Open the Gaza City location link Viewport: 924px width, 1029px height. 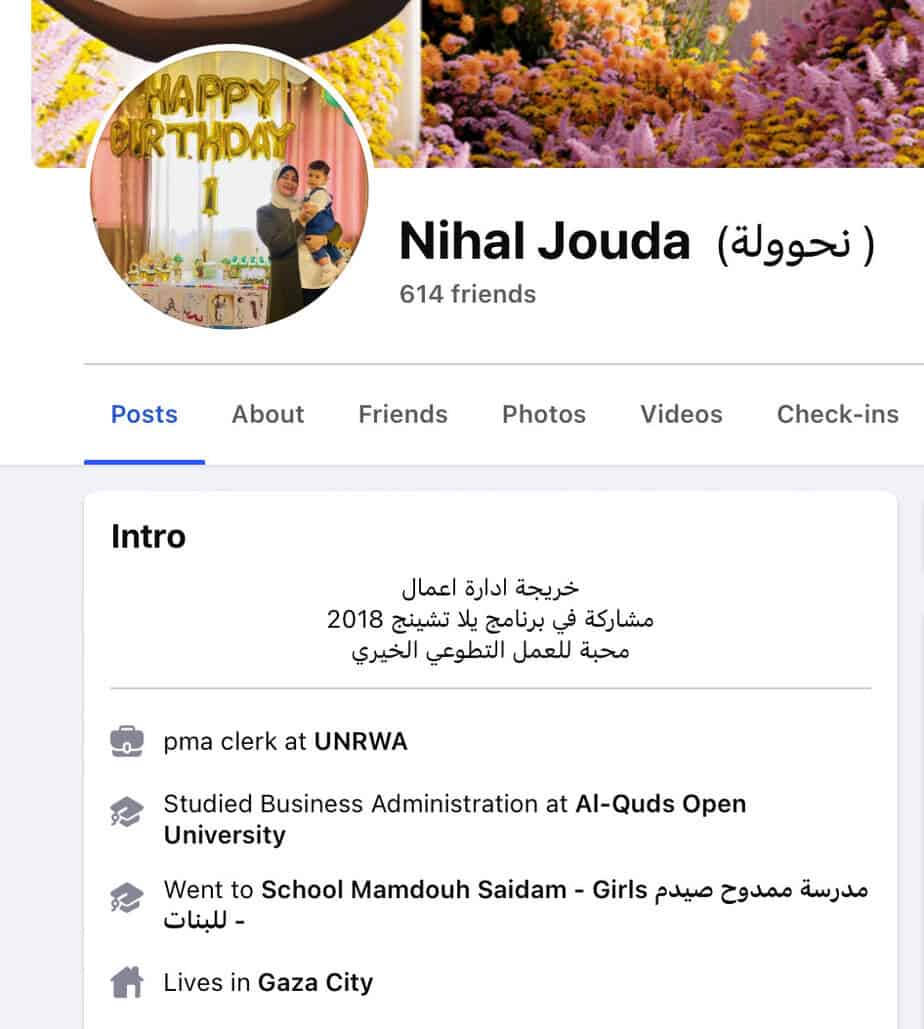tap(315, 982)
